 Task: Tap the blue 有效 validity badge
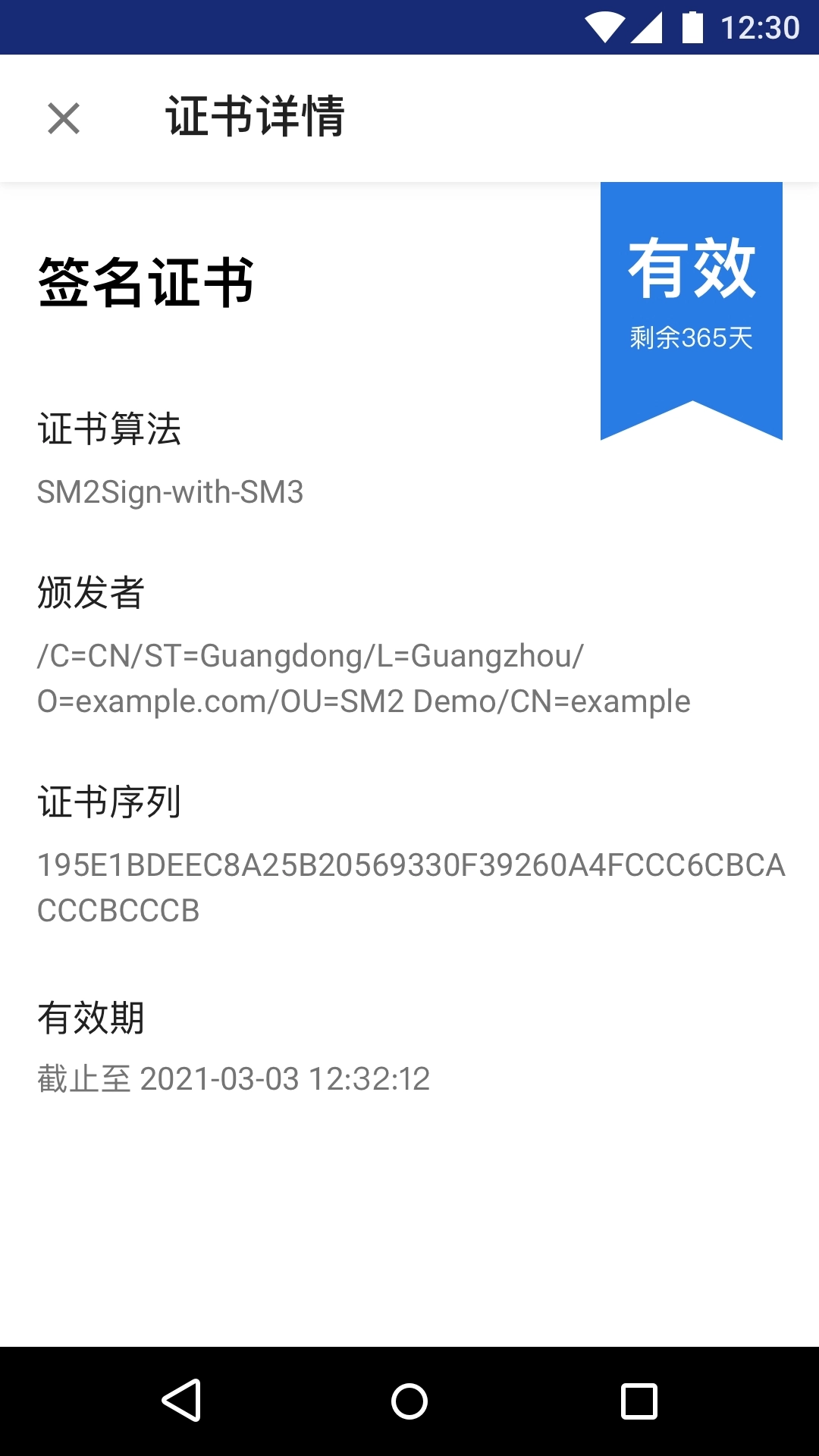[691, 271]
